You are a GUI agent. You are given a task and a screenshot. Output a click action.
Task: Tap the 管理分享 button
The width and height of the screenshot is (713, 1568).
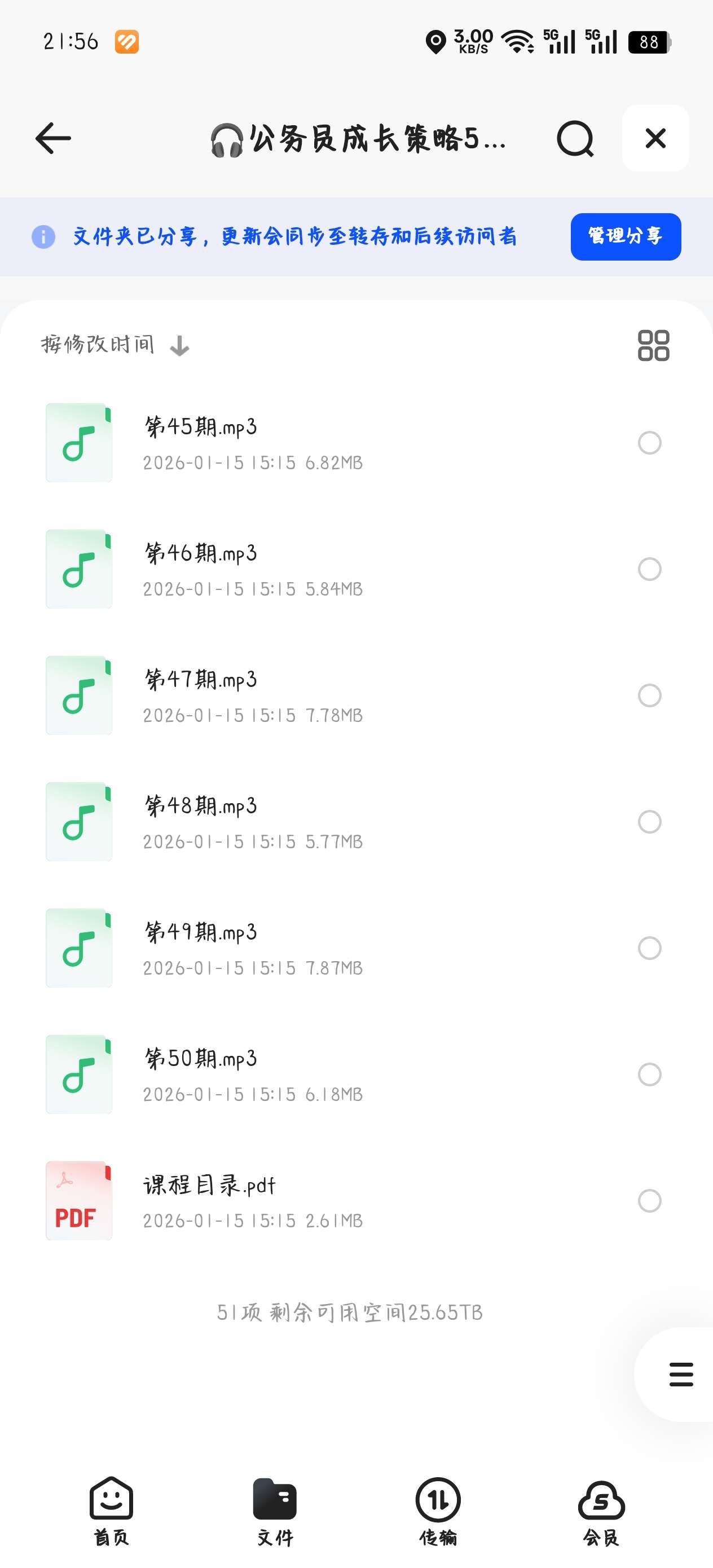tap(626, 237)
